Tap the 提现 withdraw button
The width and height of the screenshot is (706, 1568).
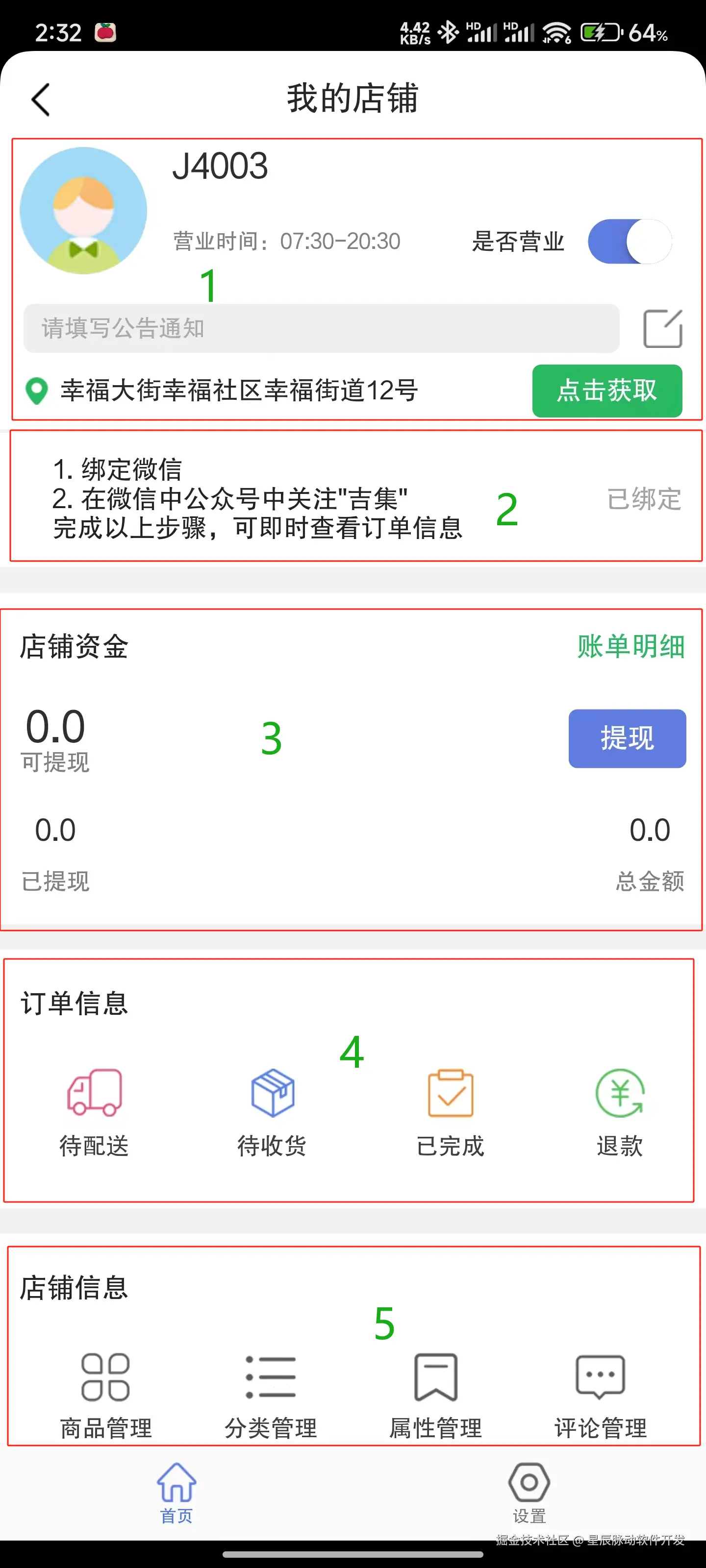tap(627, 738)
